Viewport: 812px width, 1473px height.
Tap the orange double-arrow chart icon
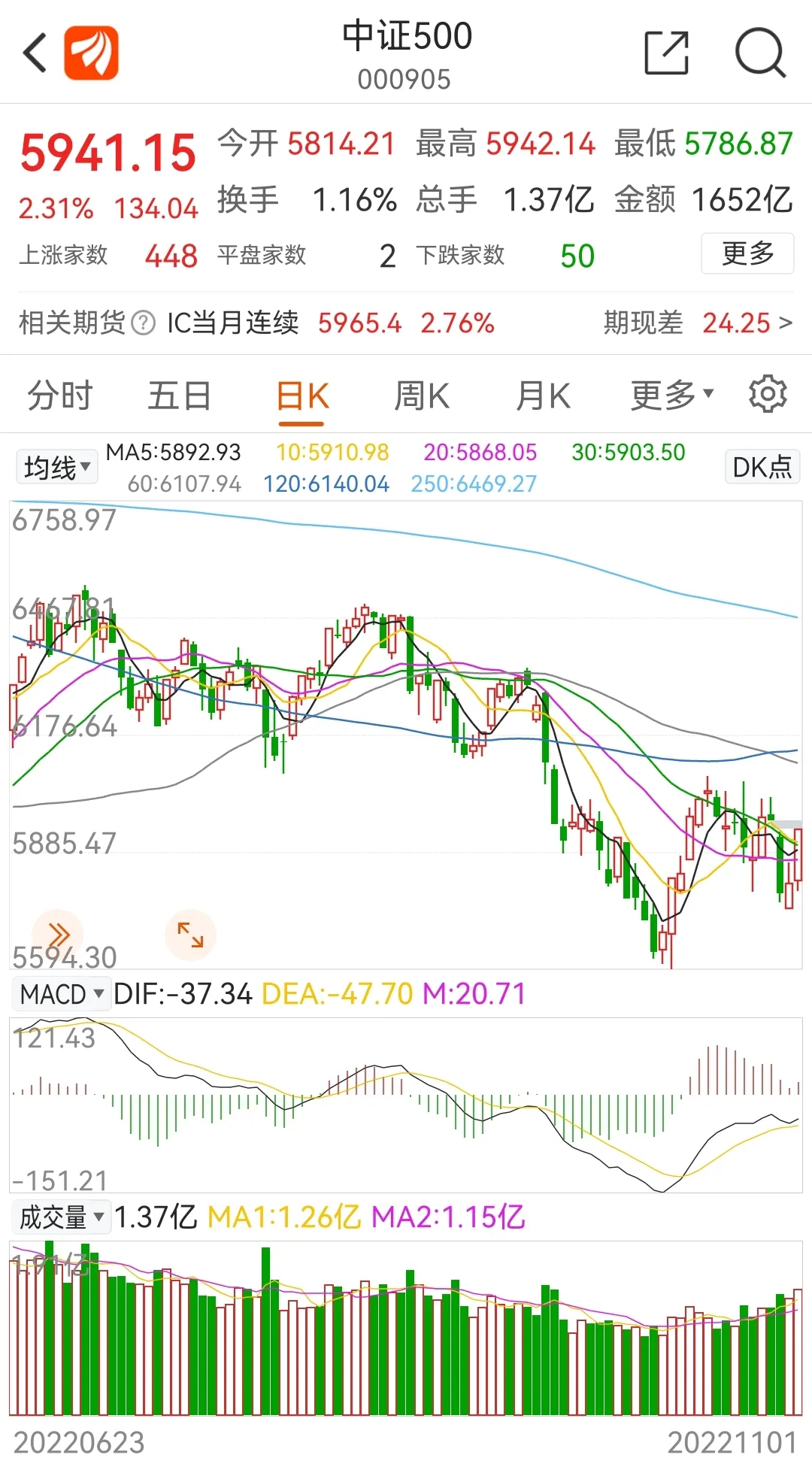[x=58, y=935]
